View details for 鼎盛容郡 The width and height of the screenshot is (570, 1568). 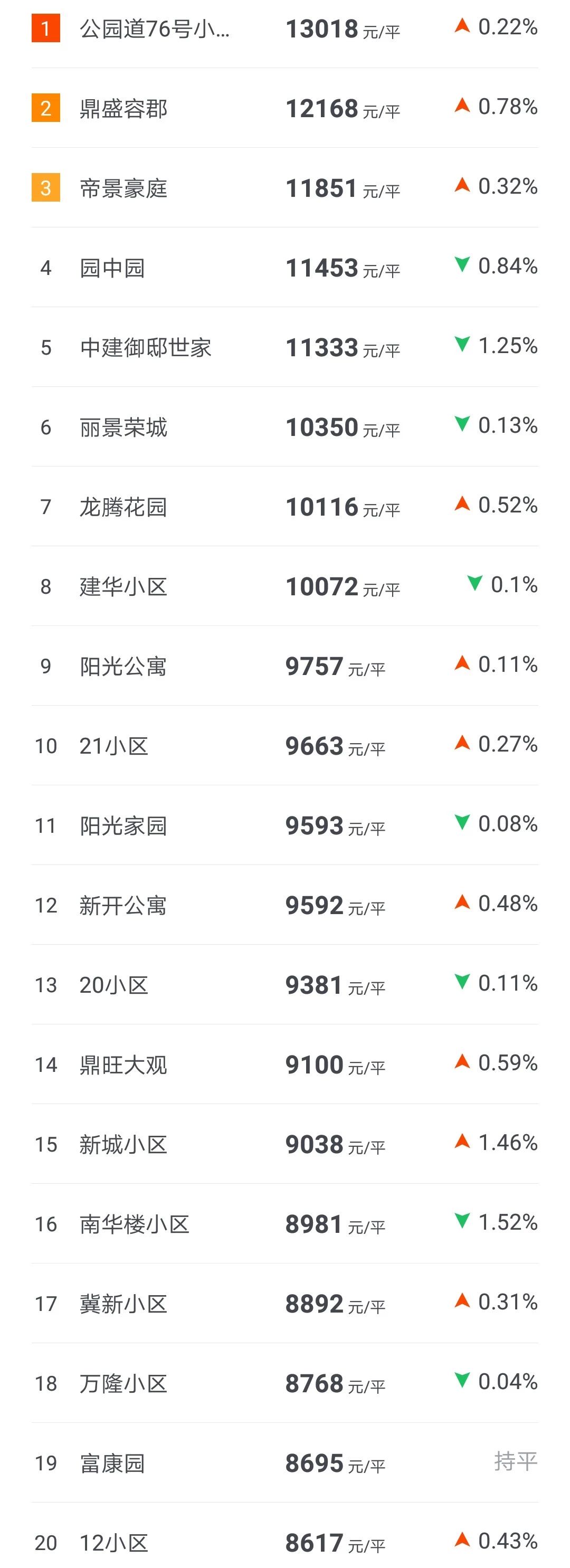[x=123, y=108]
